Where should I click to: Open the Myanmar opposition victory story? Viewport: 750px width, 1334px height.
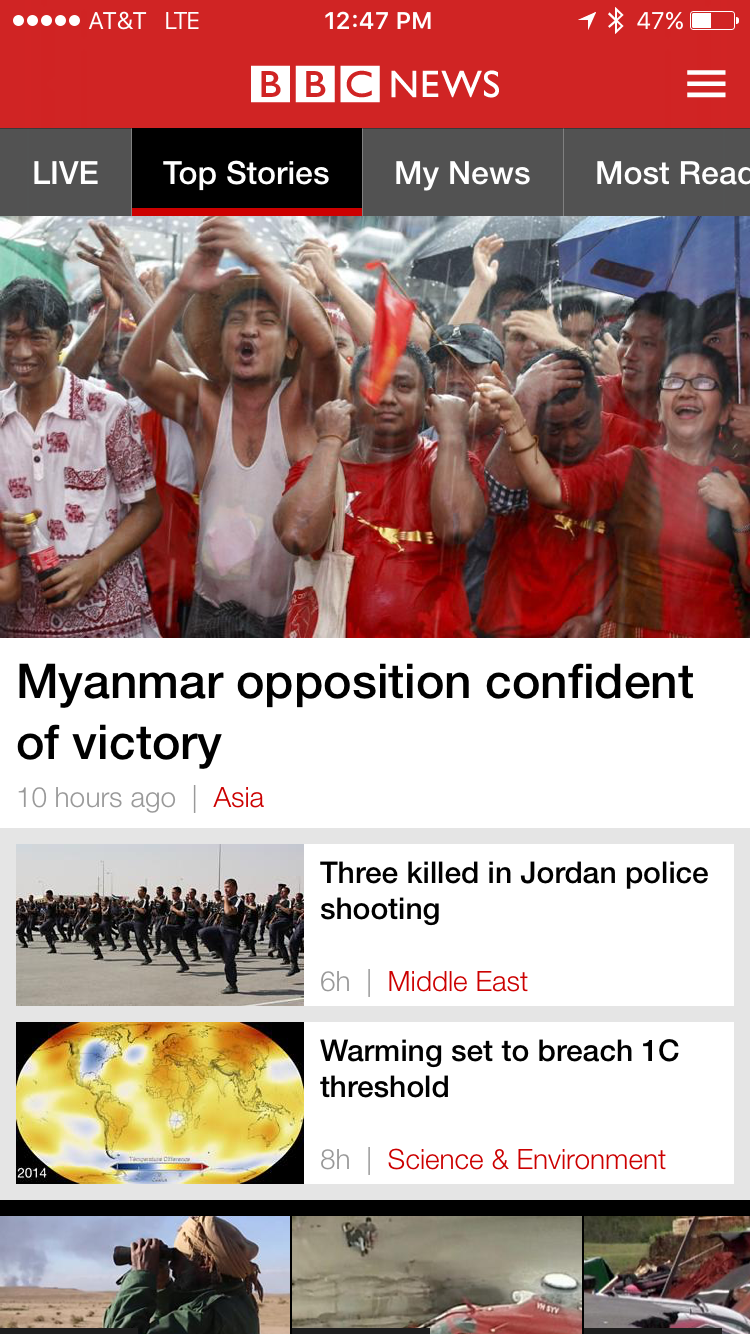point(355,712)
